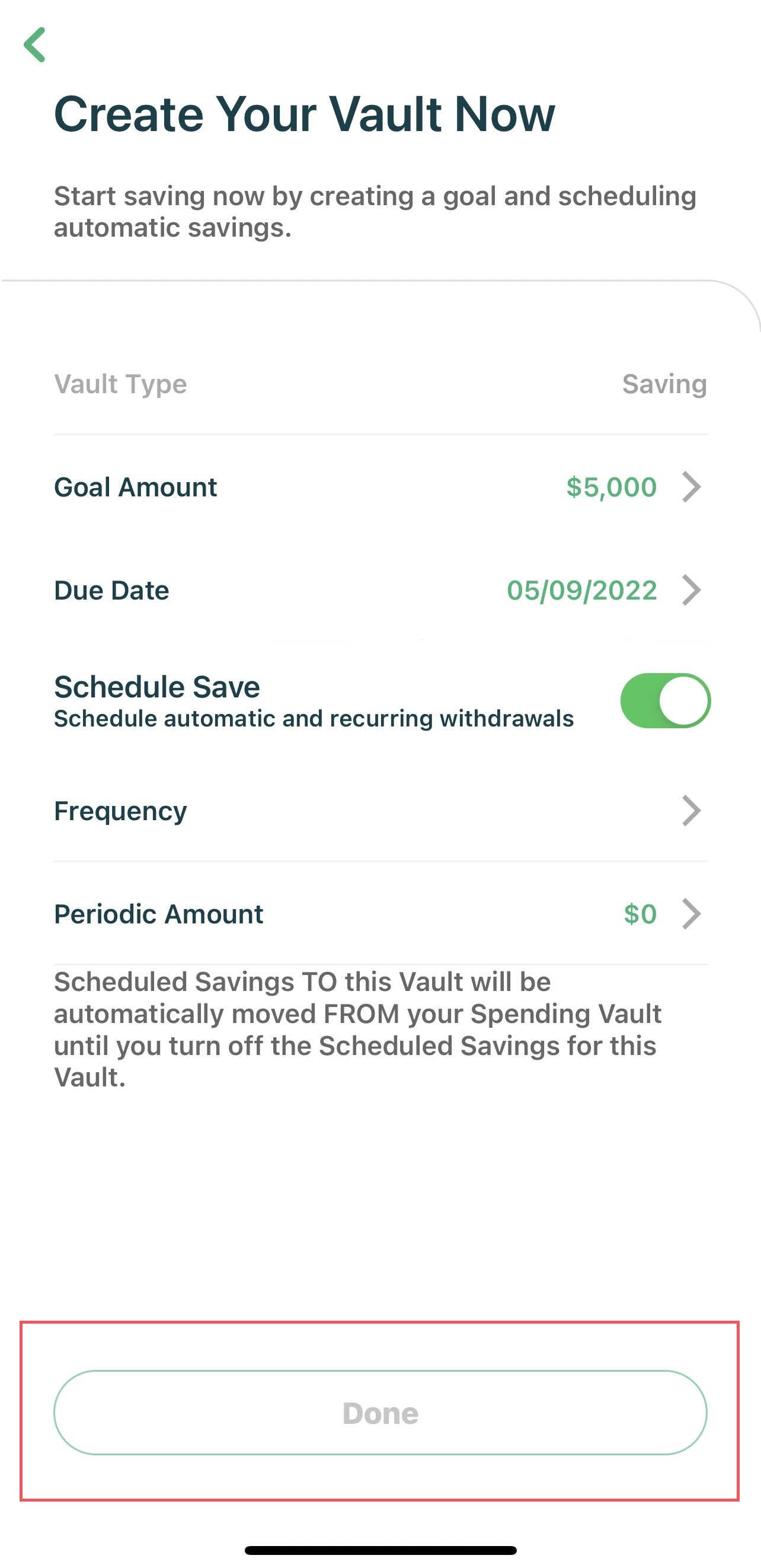Open the Frequency picker
The height and width of the screenshot is (1568, 761).
point(380,810)
